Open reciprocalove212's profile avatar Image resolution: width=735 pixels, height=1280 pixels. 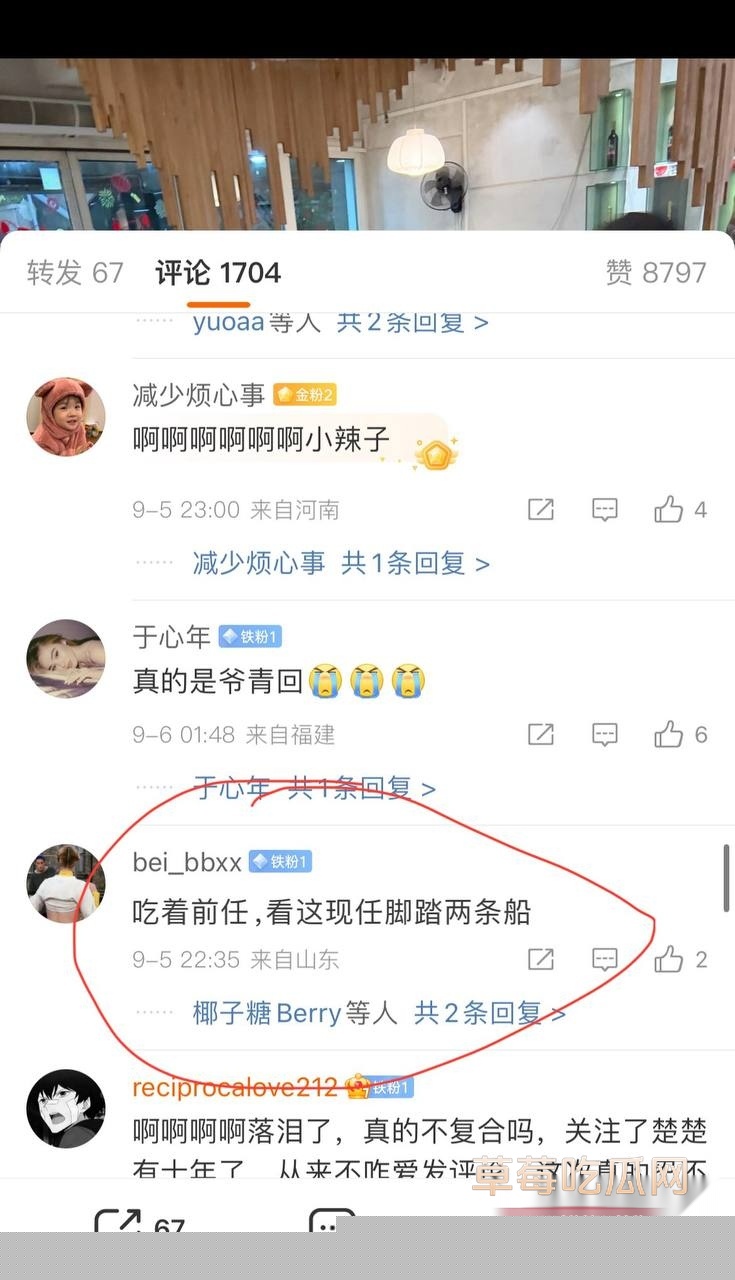click(x=66, y=1108)
